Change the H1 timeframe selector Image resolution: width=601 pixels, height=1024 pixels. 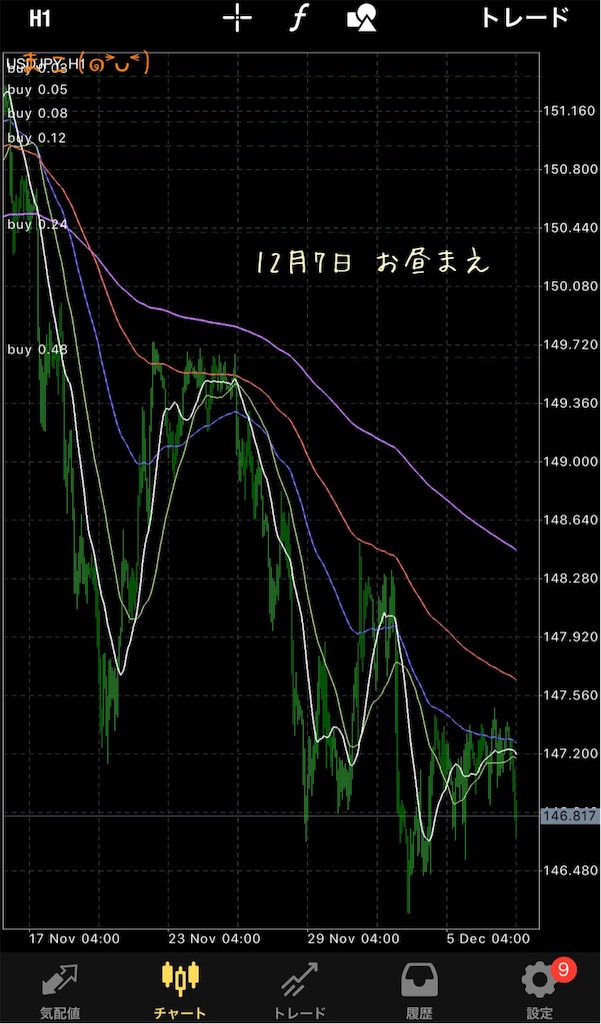(x=40, y=19)
